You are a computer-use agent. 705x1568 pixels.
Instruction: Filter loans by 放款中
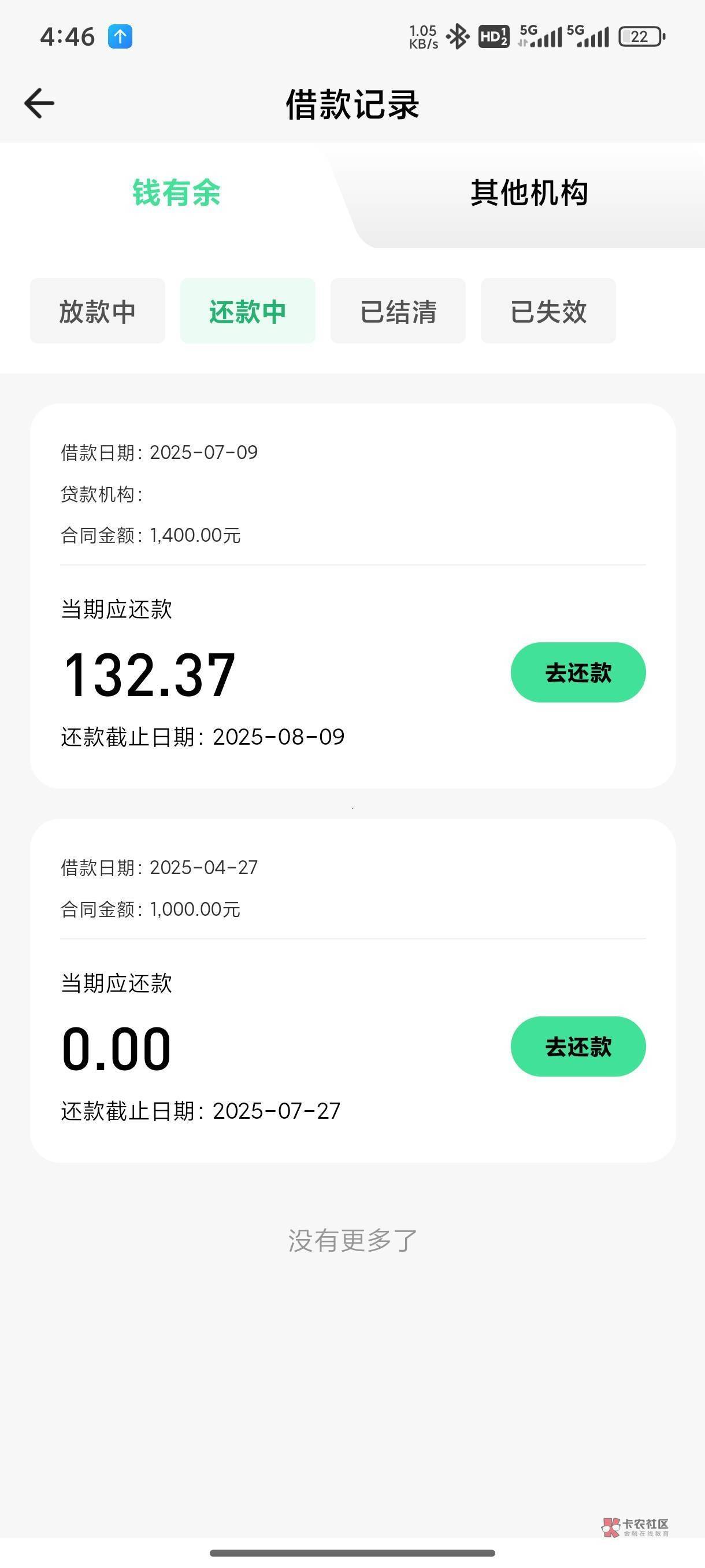coord(97,311)
